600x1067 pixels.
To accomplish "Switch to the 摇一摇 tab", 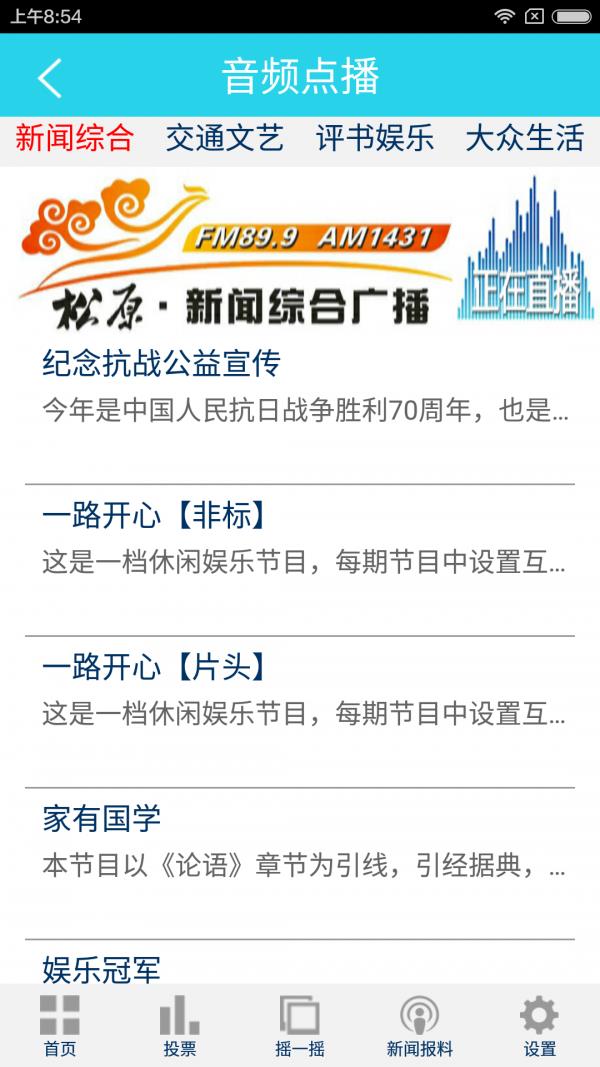I will [x=300, y=1025].
